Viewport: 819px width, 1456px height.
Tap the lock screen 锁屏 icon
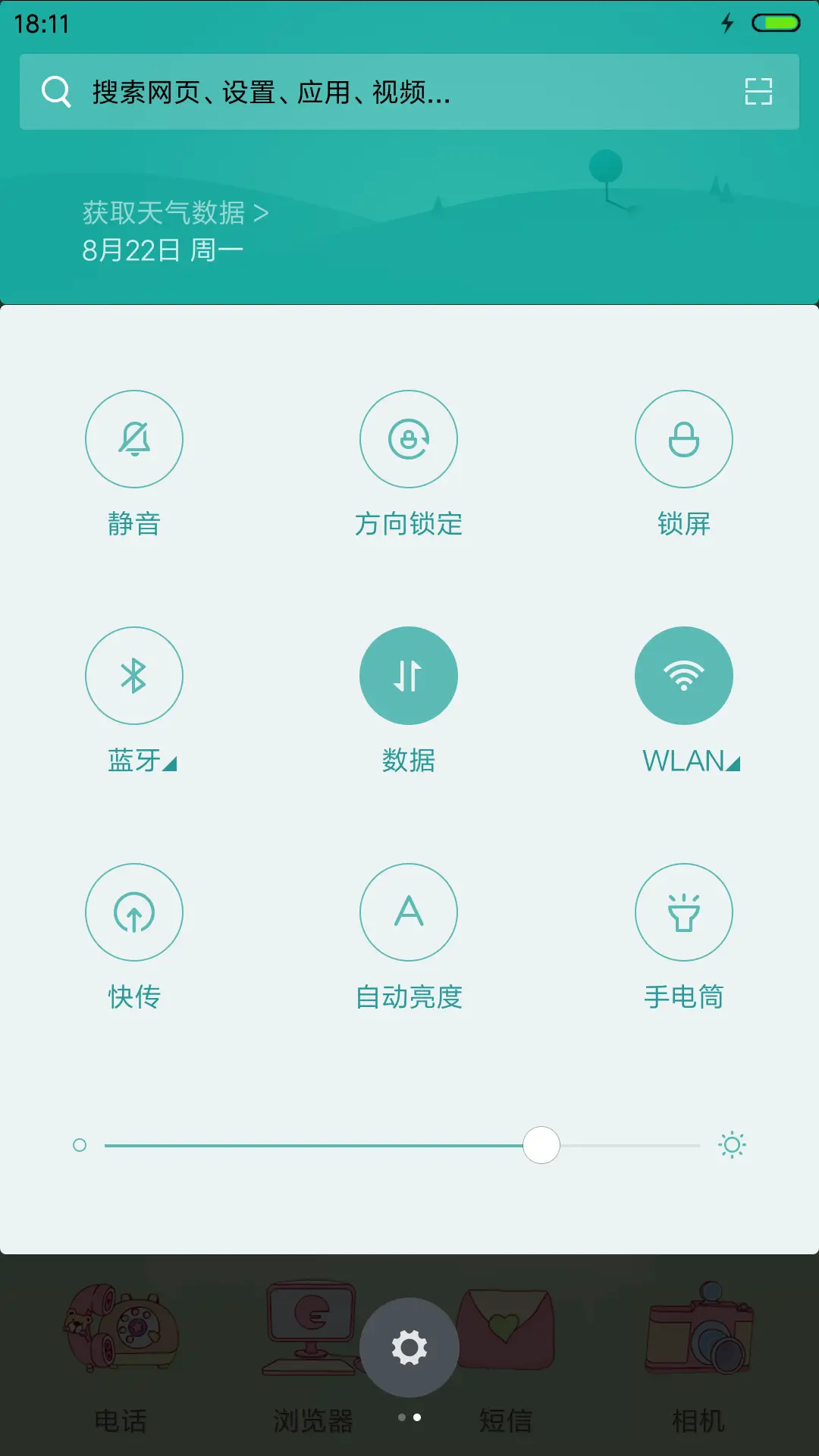click(x=684, y=440)
